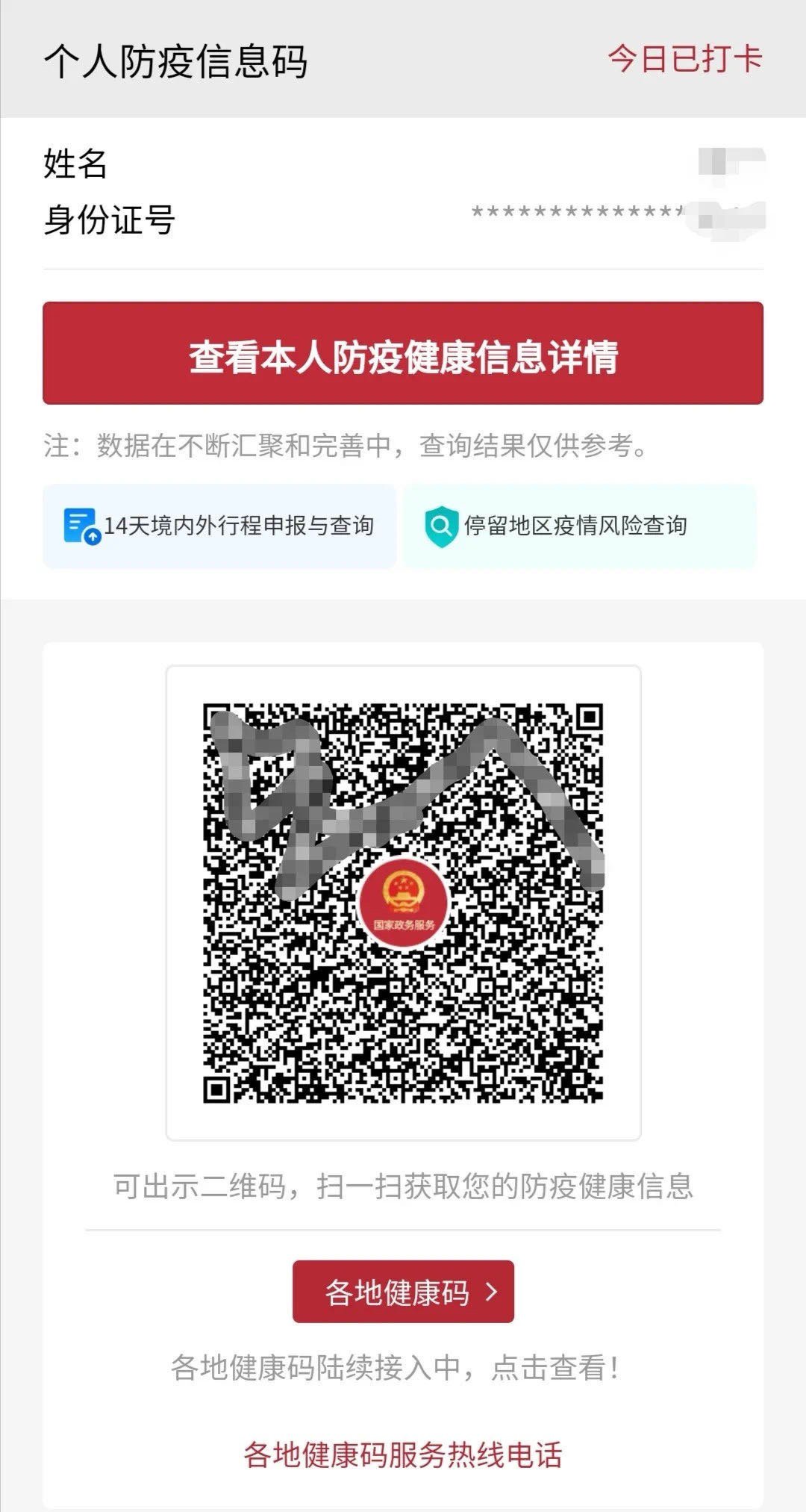Image resolution: width=806 pixels, height=1512 pixels.
Task: Open 各地健康码服务热线电话 link
Action: [x=403, y=1455]
